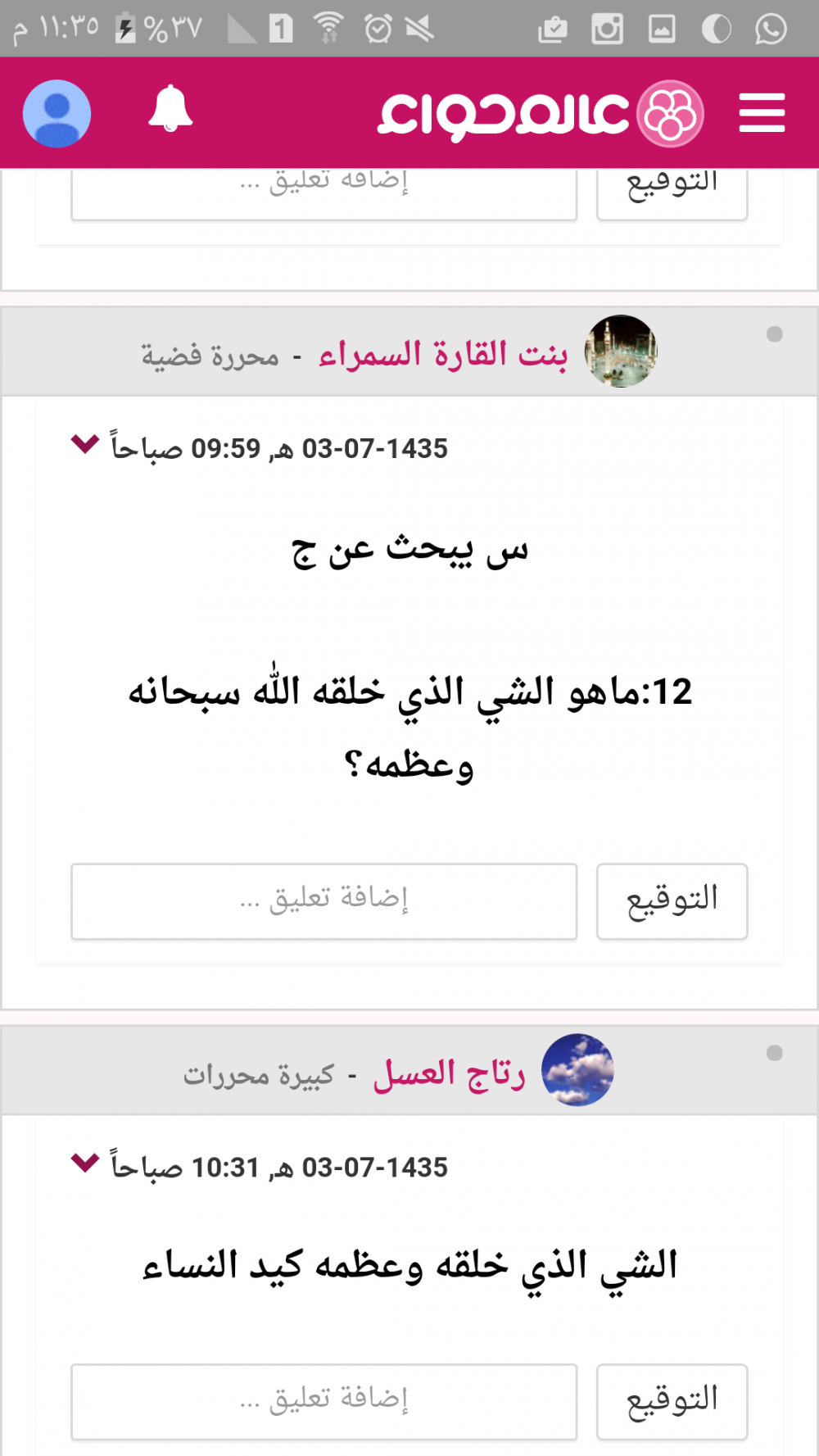Open بنت القارة السمراء profile link
The image size is (819, 1456).
click(443, 355)
